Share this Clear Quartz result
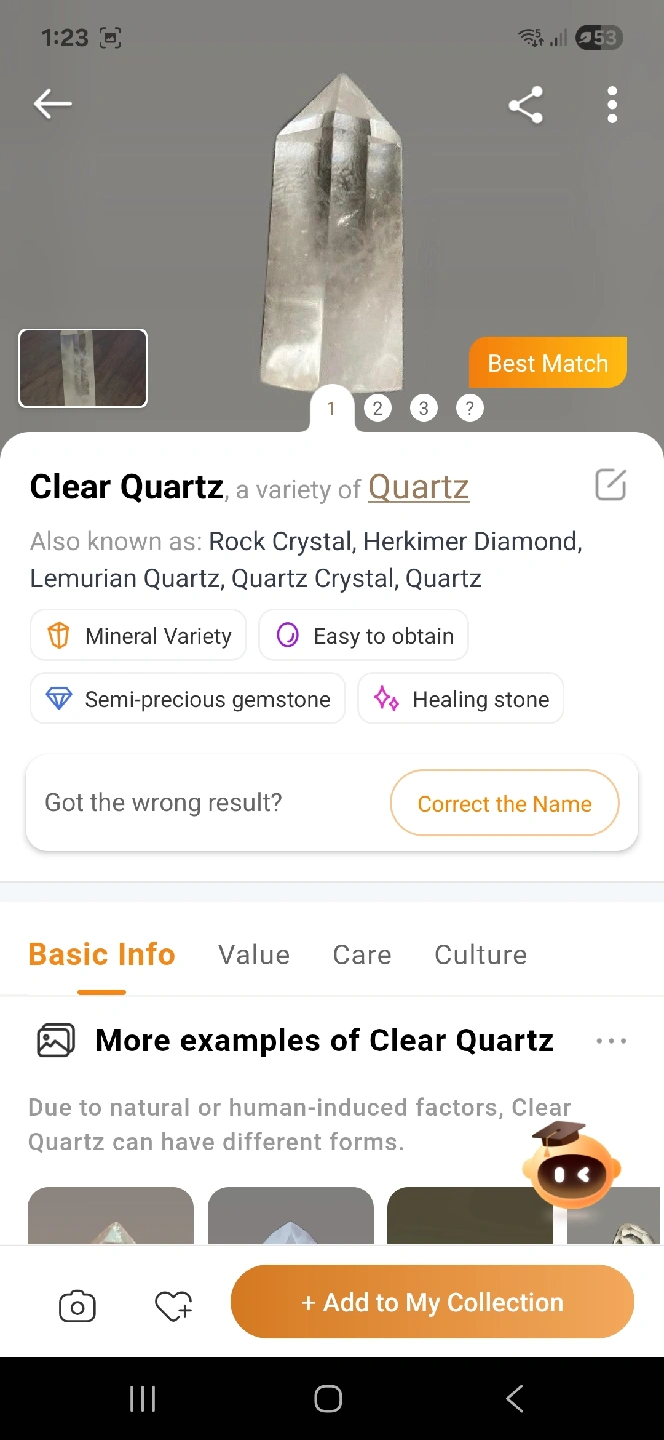This screenshot has height=1440, width=664. [526, 105]
